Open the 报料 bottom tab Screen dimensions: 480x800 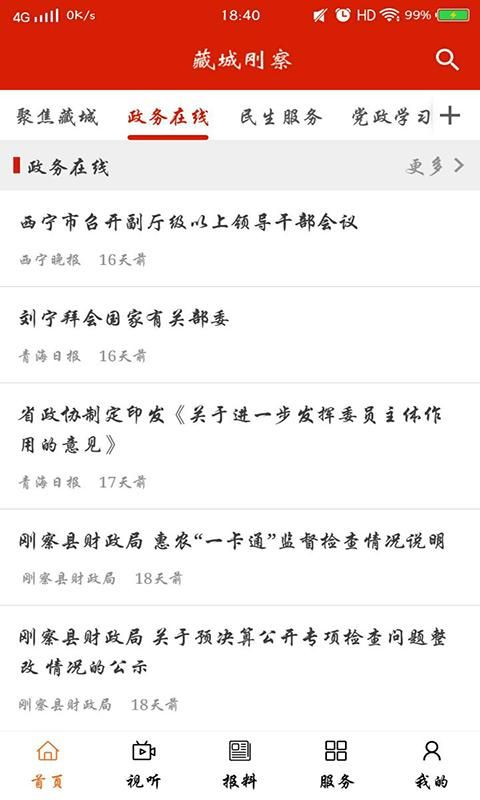[x=239, y=764]
